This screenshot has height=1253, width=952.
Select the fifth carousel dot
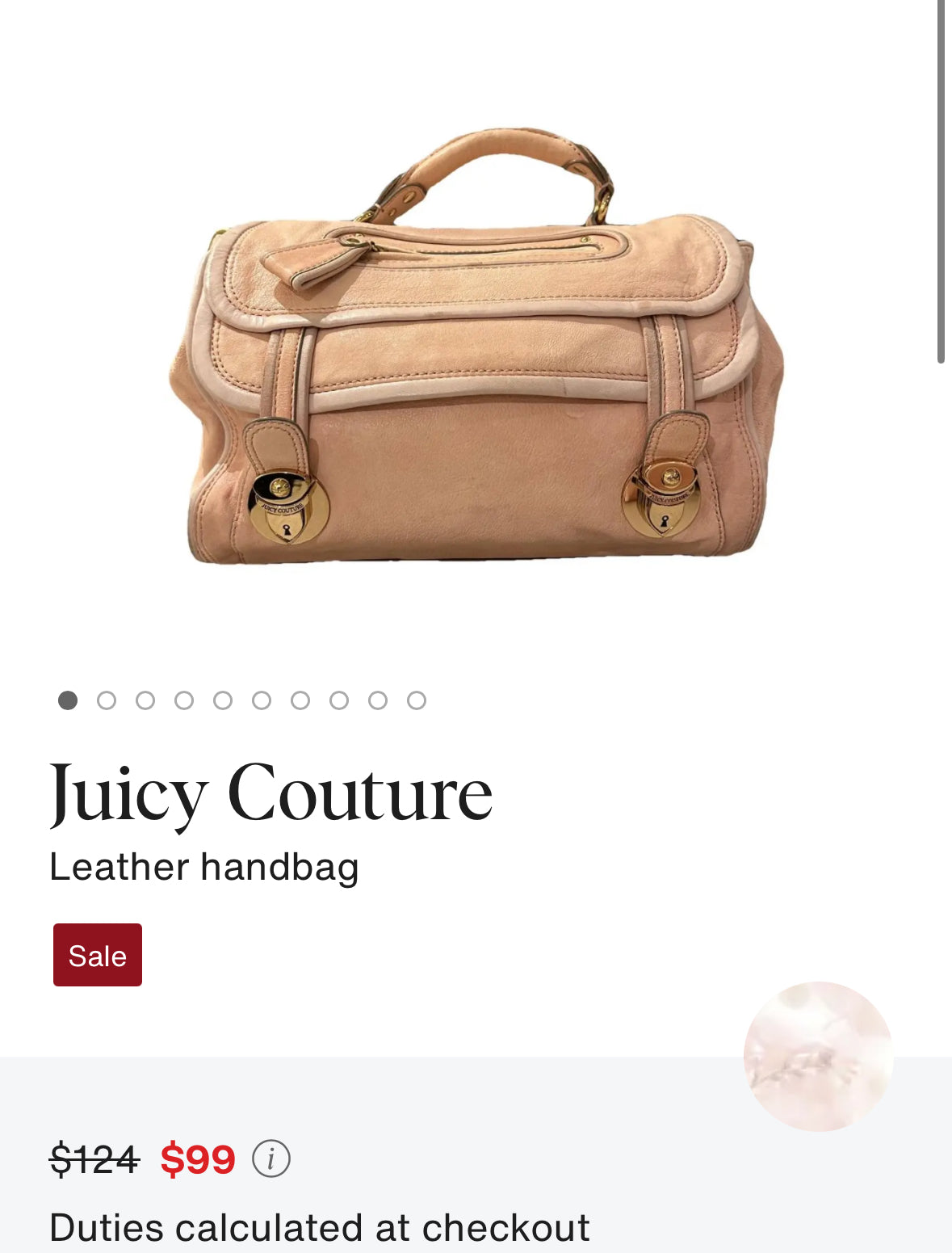(x=223, y=700)
